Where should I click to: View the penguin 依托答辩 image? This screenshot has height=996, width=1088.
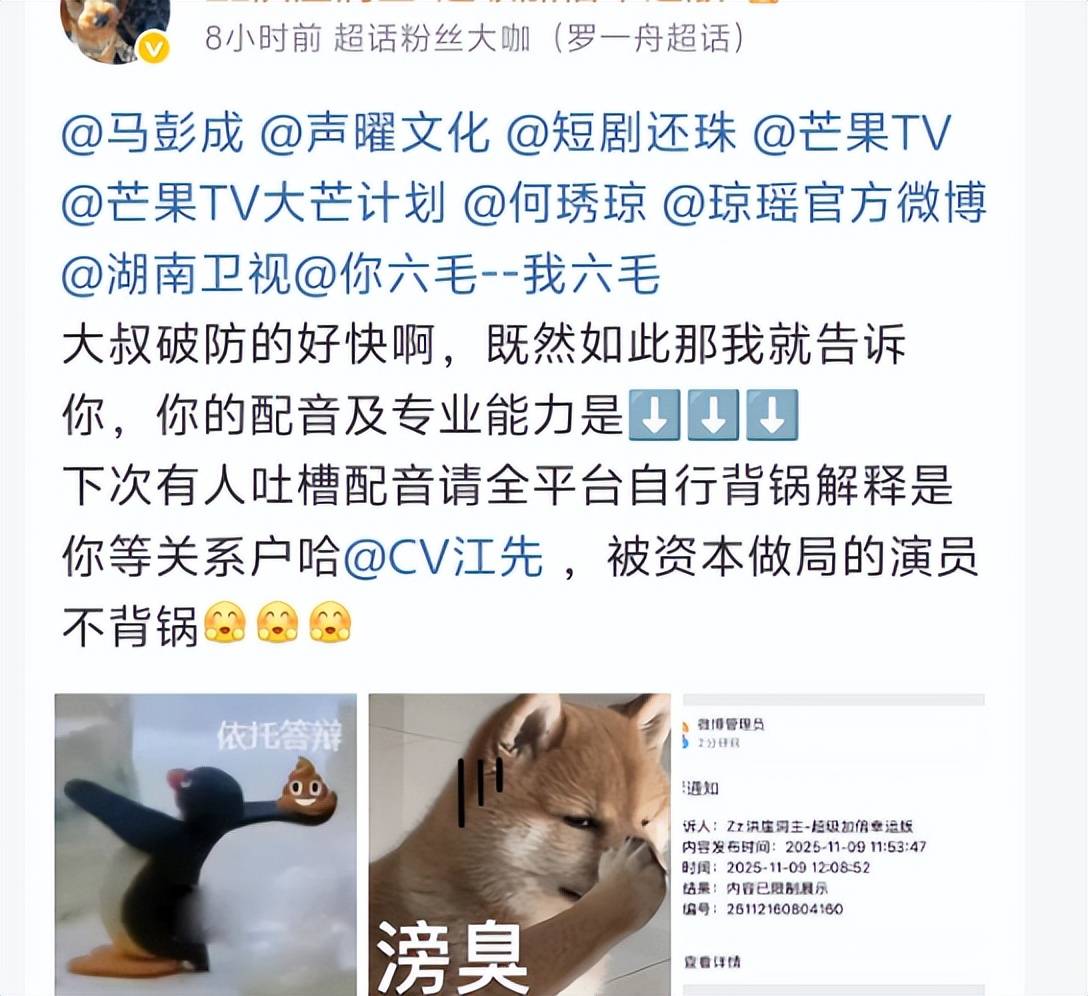click(x=205, y=845)
